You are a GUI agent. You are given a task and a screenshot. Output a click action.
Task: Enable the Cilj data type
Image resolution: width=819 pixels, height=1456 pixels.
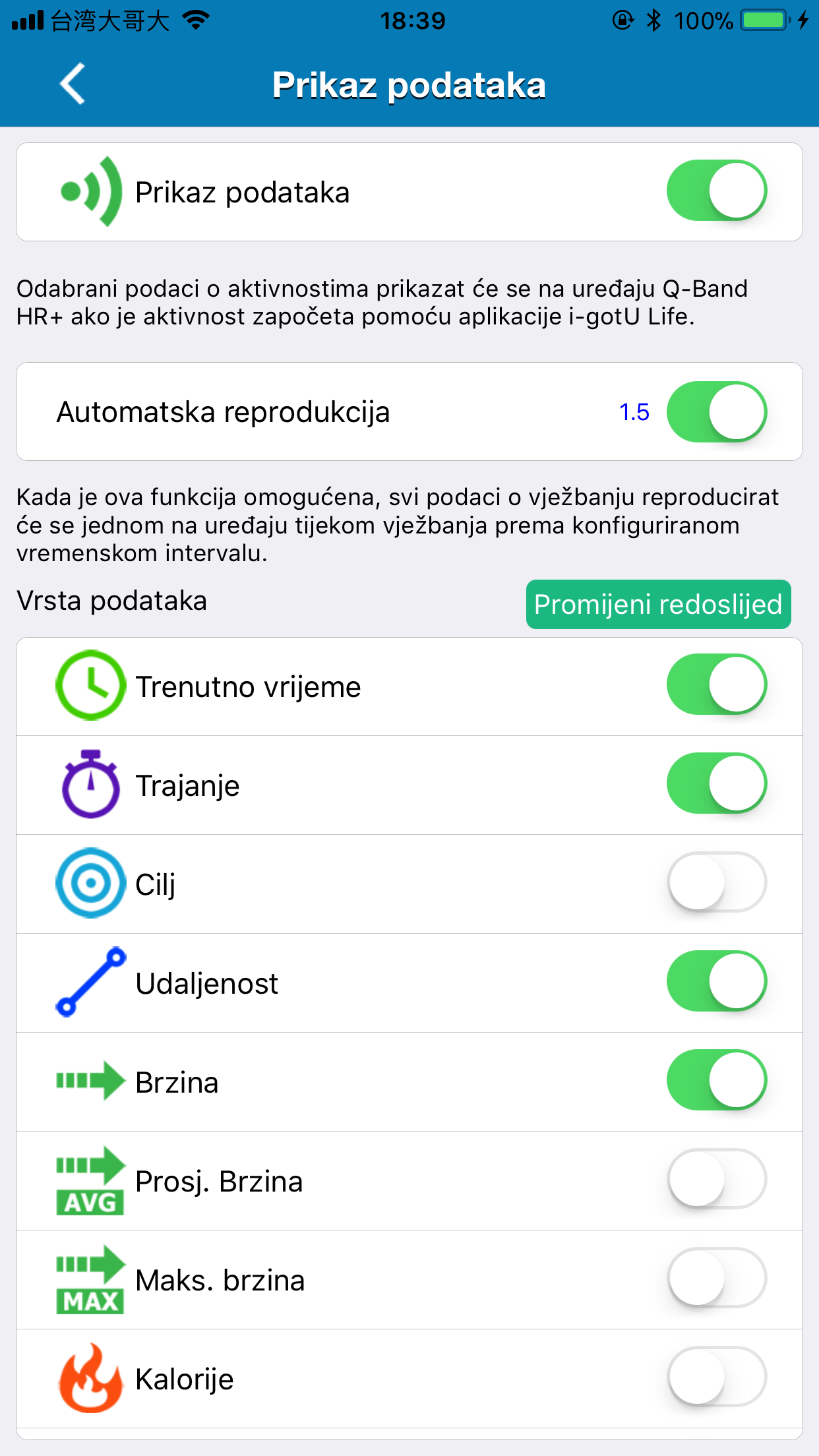tap(717, 882)
